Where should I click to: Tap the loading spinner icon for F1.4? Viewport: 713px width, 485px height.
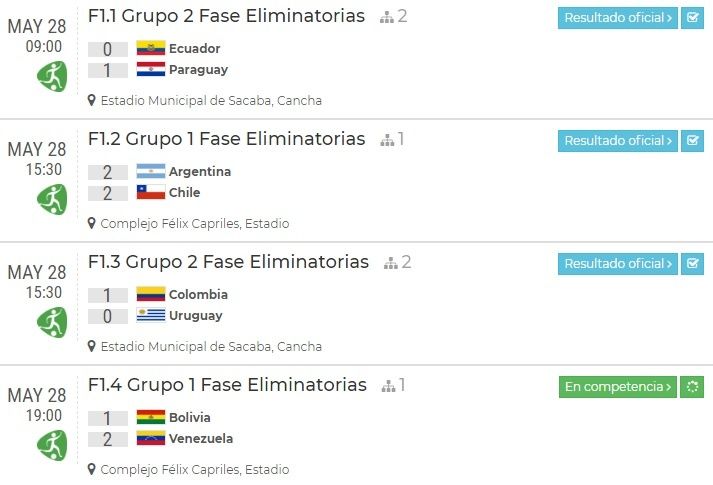pyautogui.click(x=692, y=387)
